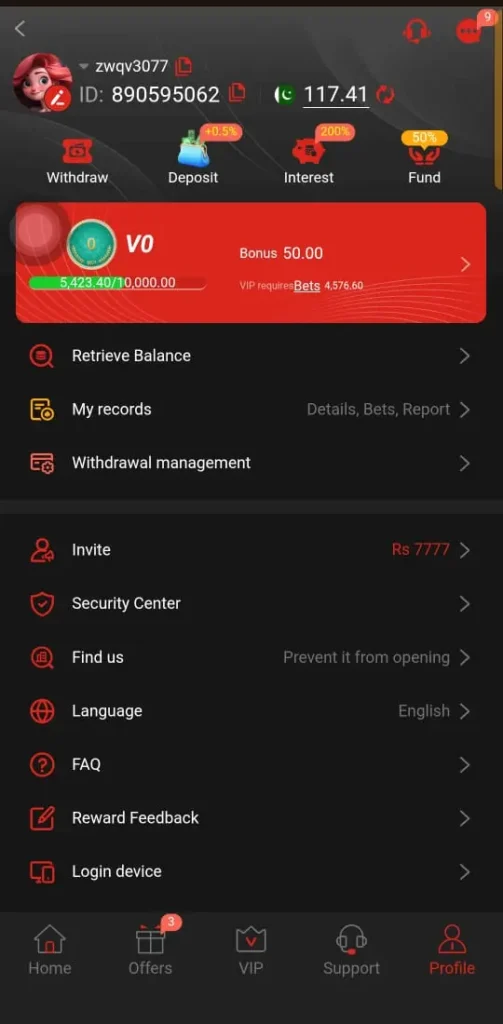Open Retrieve Balance
503x1024 pixels.
(x=251, y=356)
